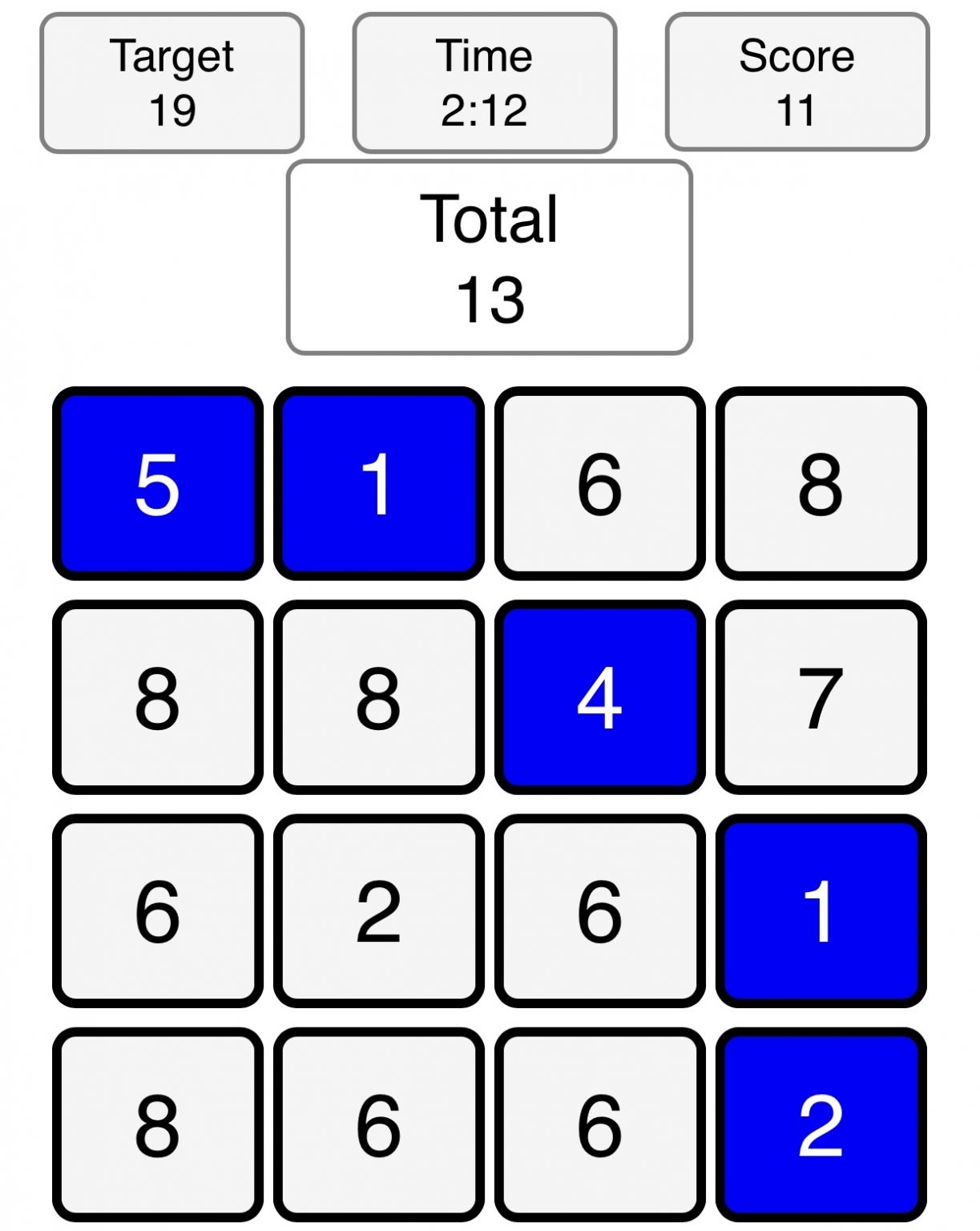Toggle off the selected blue 4 tile

599,701
